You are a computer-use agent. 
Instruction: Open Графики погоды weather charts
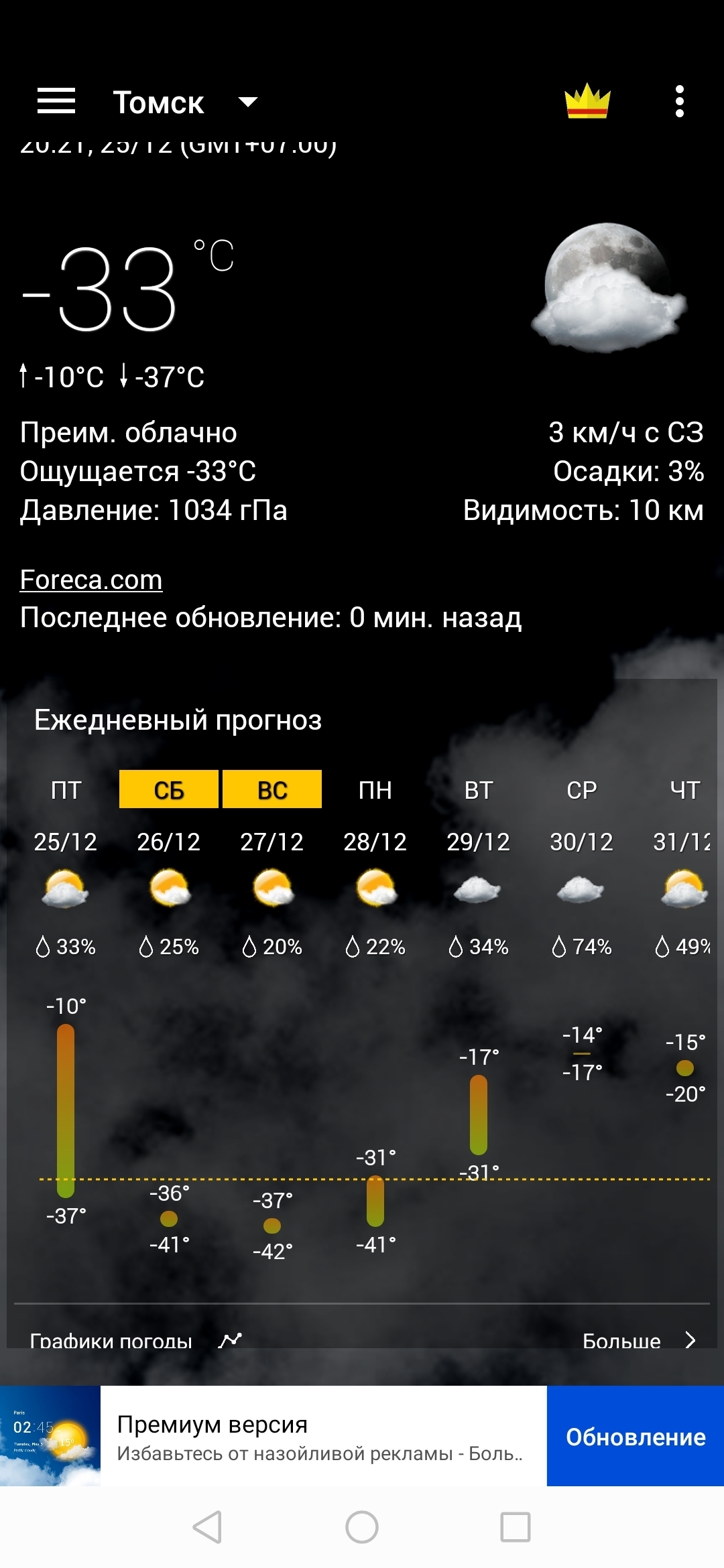pos(134,1340)
